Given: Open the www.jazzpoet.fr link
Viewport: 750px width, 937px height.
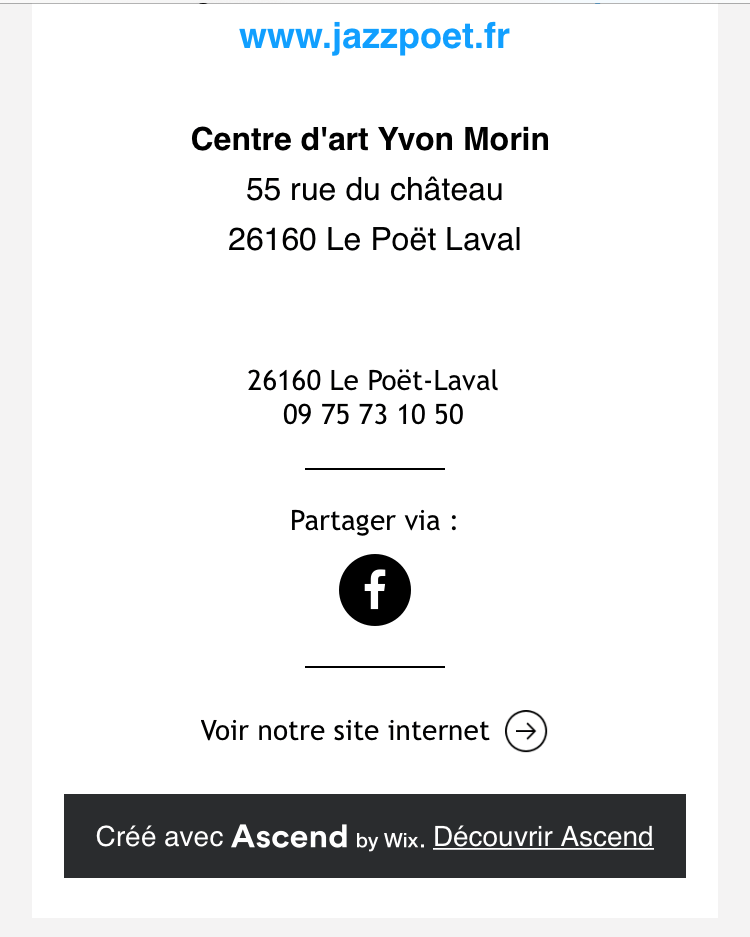Looking at the screenshot, I should [x=374, y=37].
